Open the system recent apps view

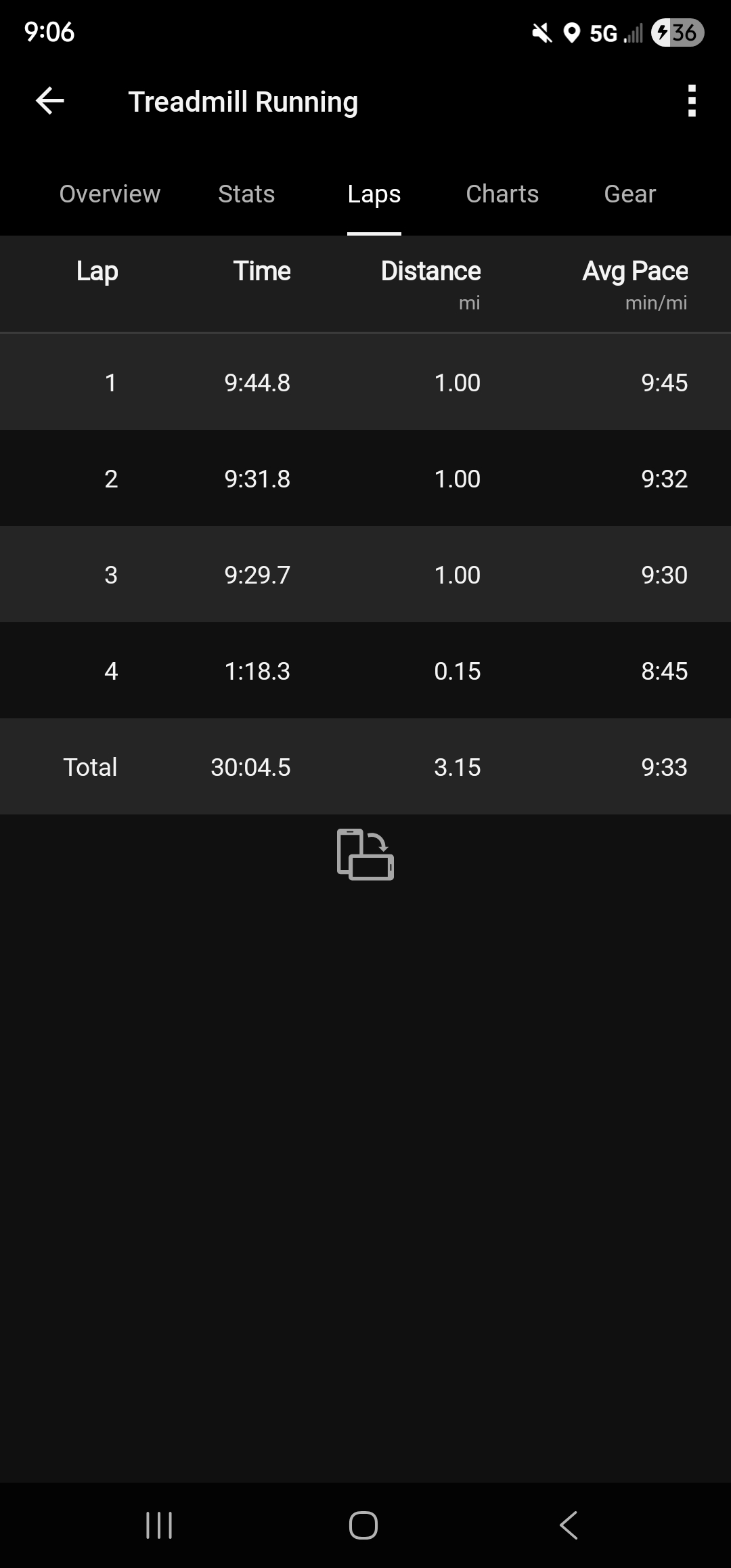pyautogui.click(x=160, y=1525)
